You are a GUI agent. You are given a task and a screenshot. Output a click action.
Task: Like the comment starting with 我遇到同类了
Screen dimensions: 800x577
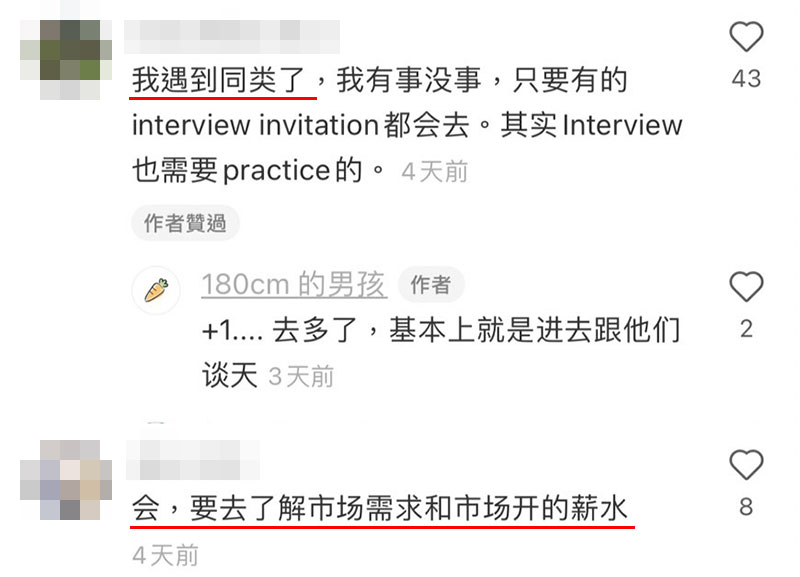pos(746,38)
